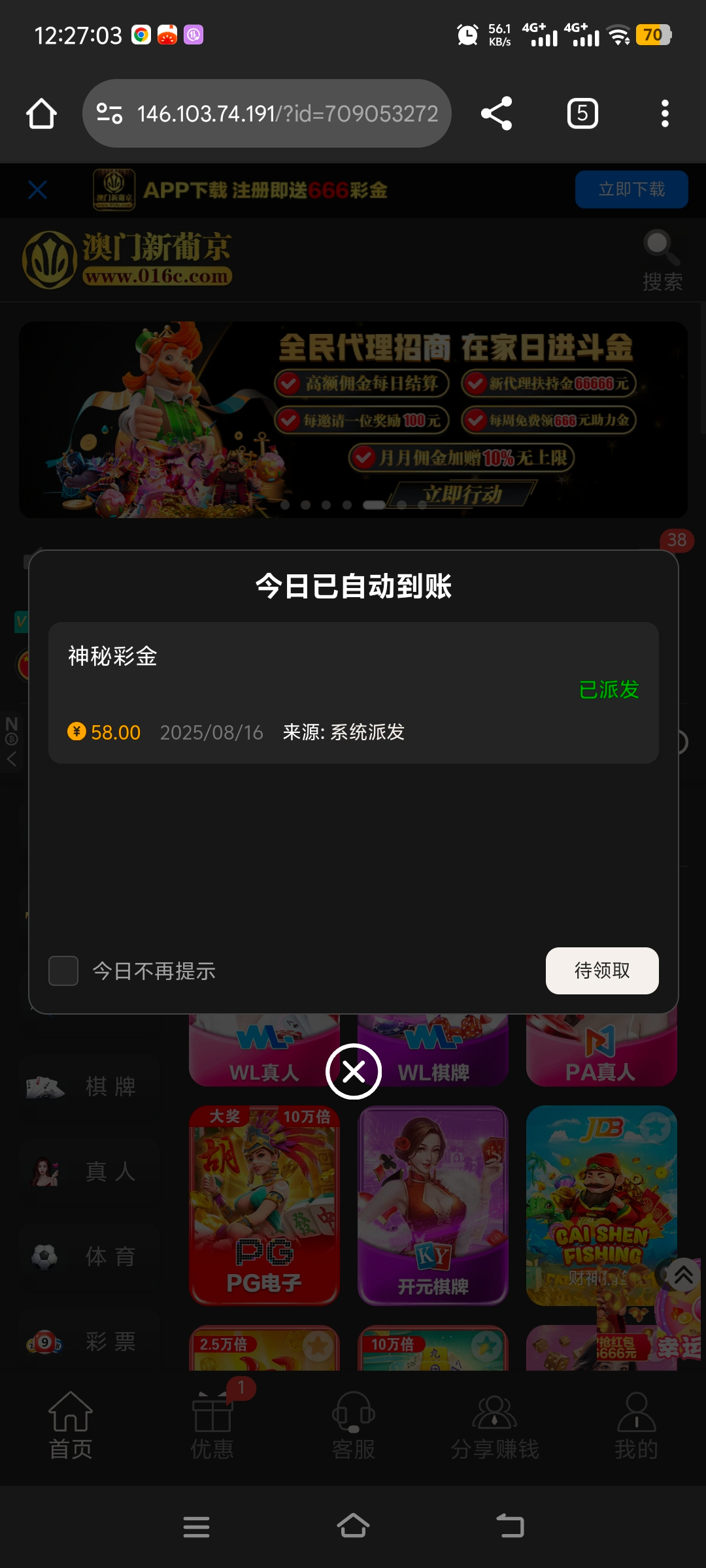
Task: Open the browser home page
Action: [41, 114]
